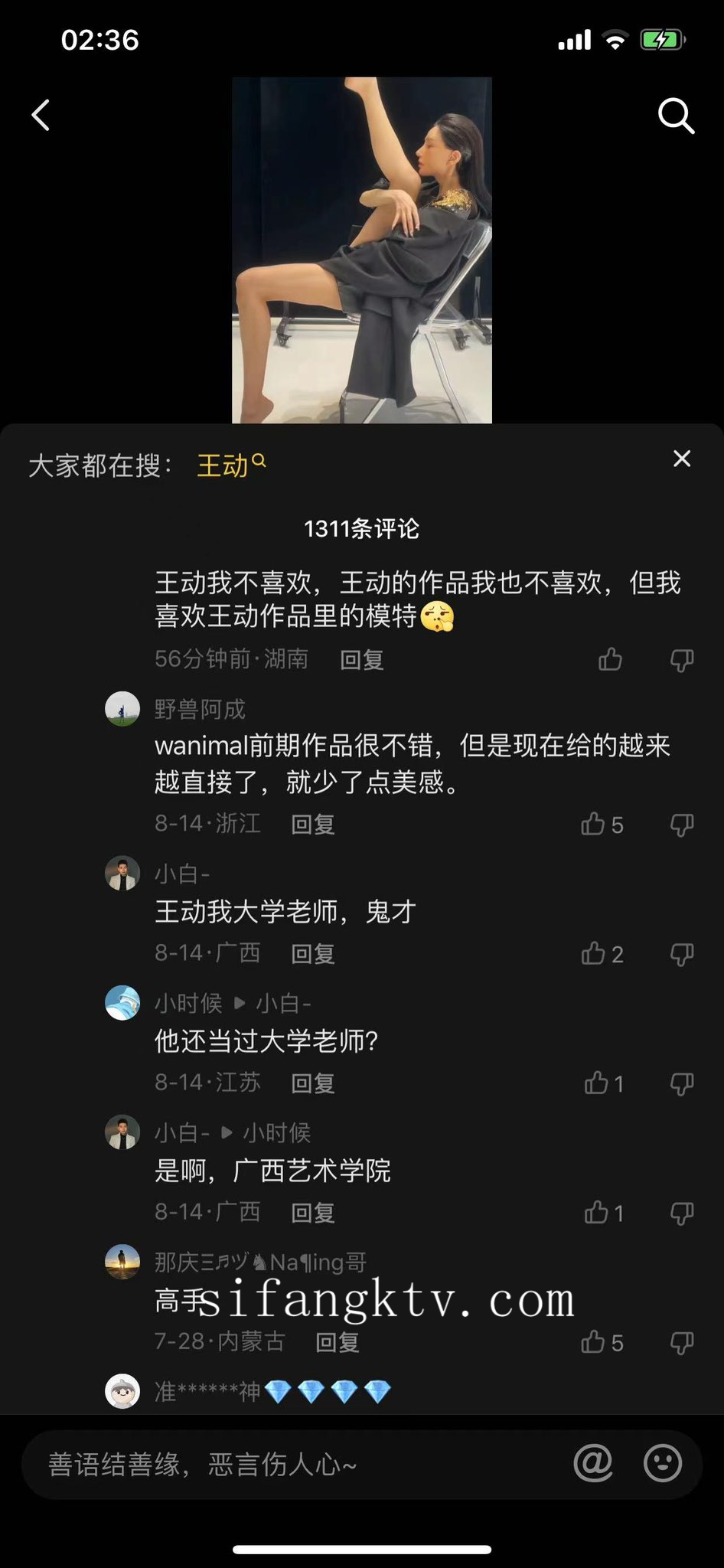The width and height of the screenshot is (724, 1568).
Task: Open search with the magnifier icon
Action: pos(676,116)
